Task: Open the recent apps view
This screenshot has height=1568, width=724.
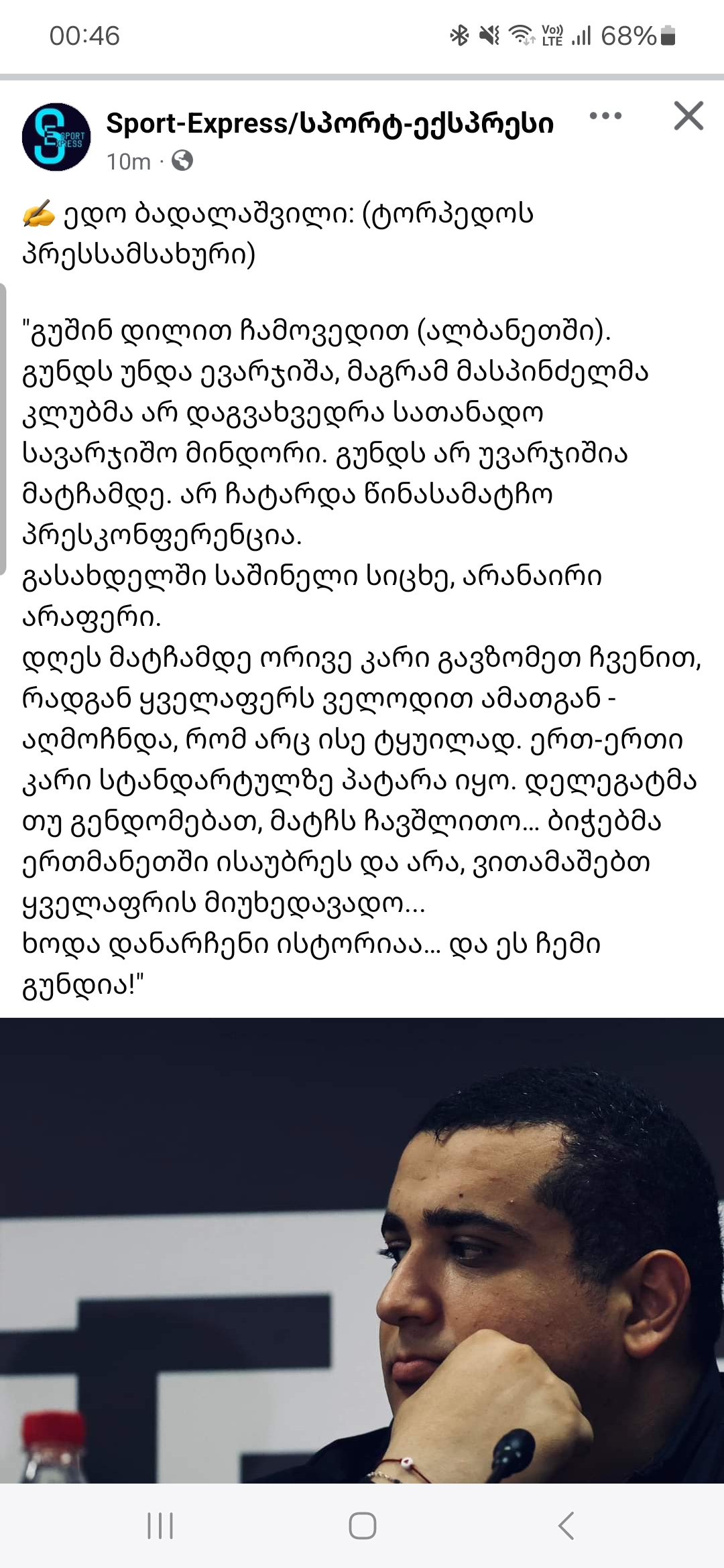Action: click(x=160, y=1526)
